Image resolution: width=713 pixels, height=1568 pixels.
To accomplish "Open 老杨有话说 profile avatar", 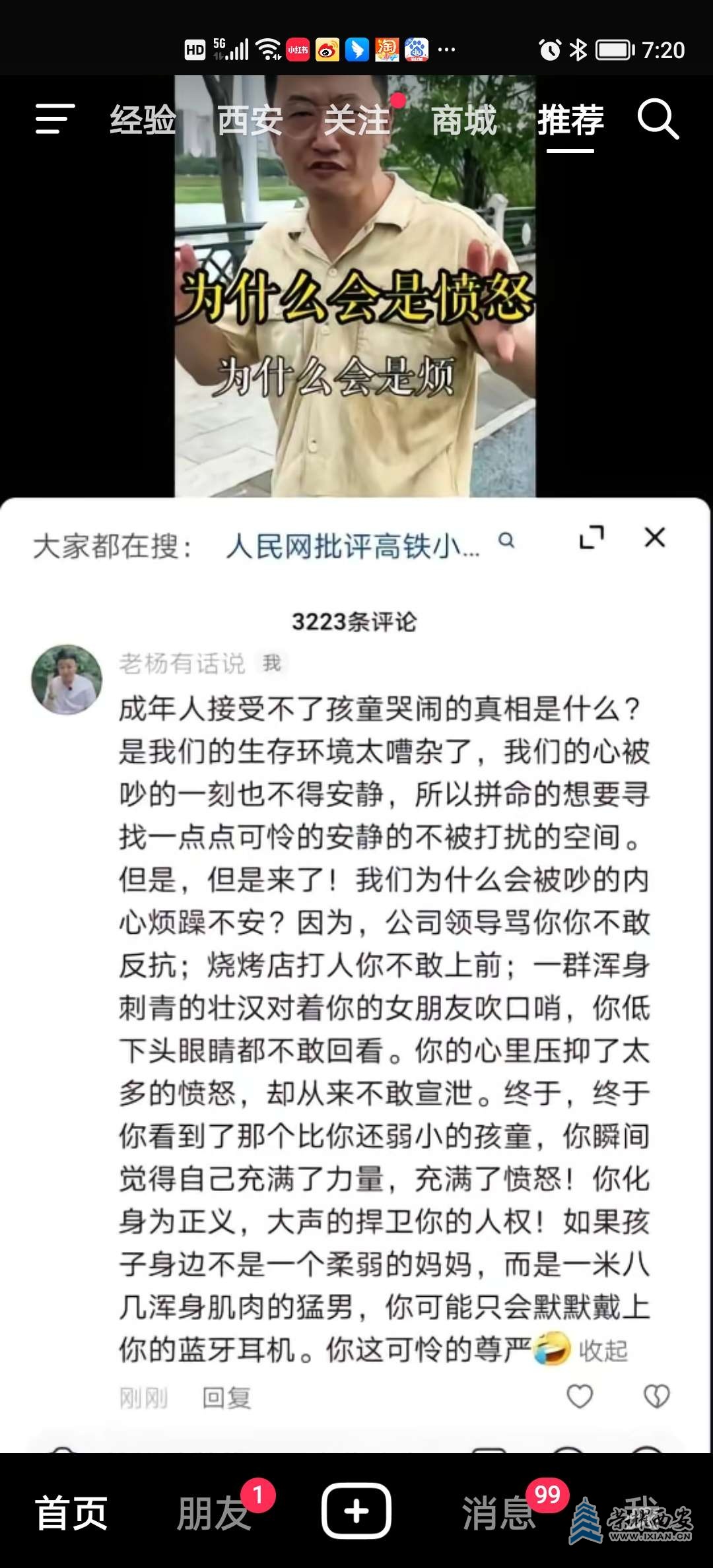I will (67, 680).
